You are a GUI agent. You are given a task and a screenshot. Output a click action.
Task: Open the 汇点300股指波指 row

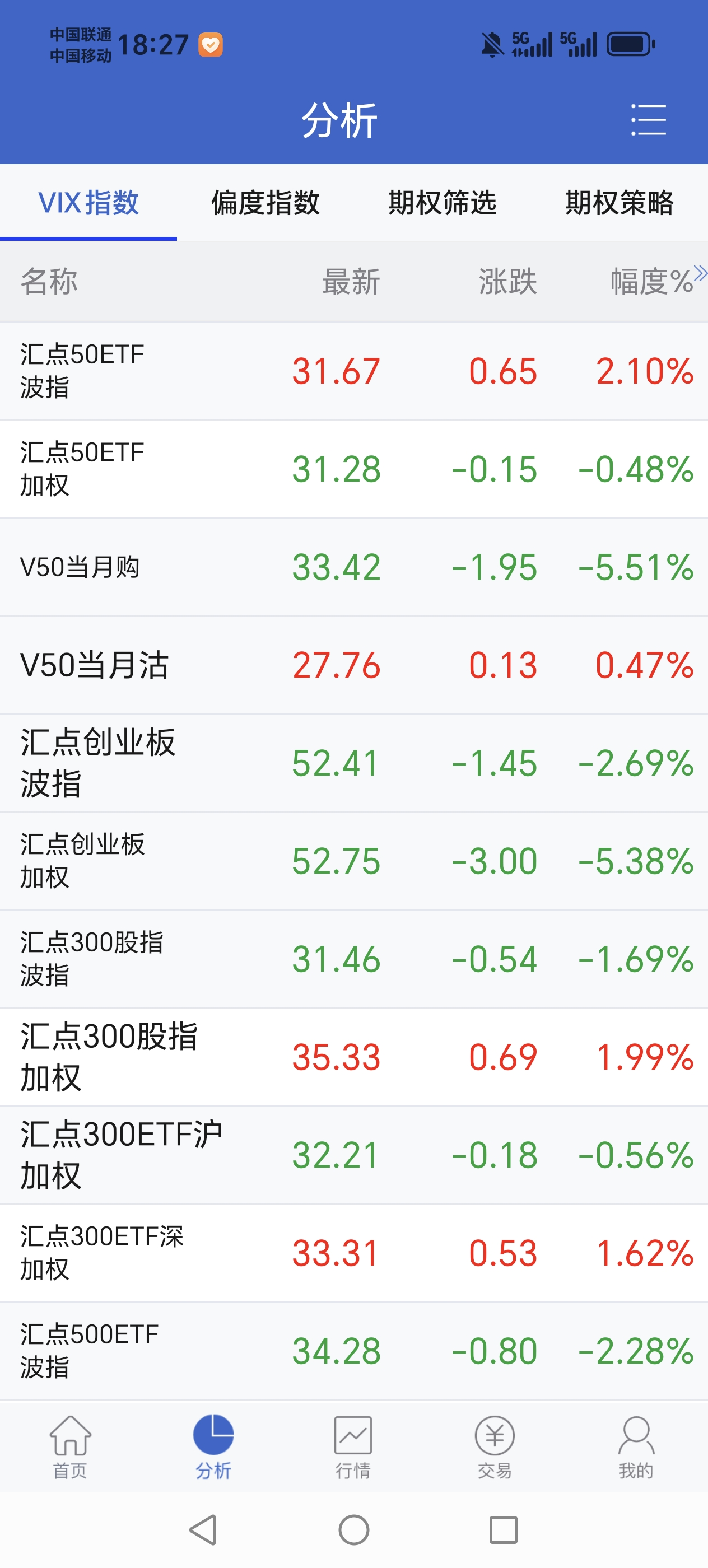353,959
